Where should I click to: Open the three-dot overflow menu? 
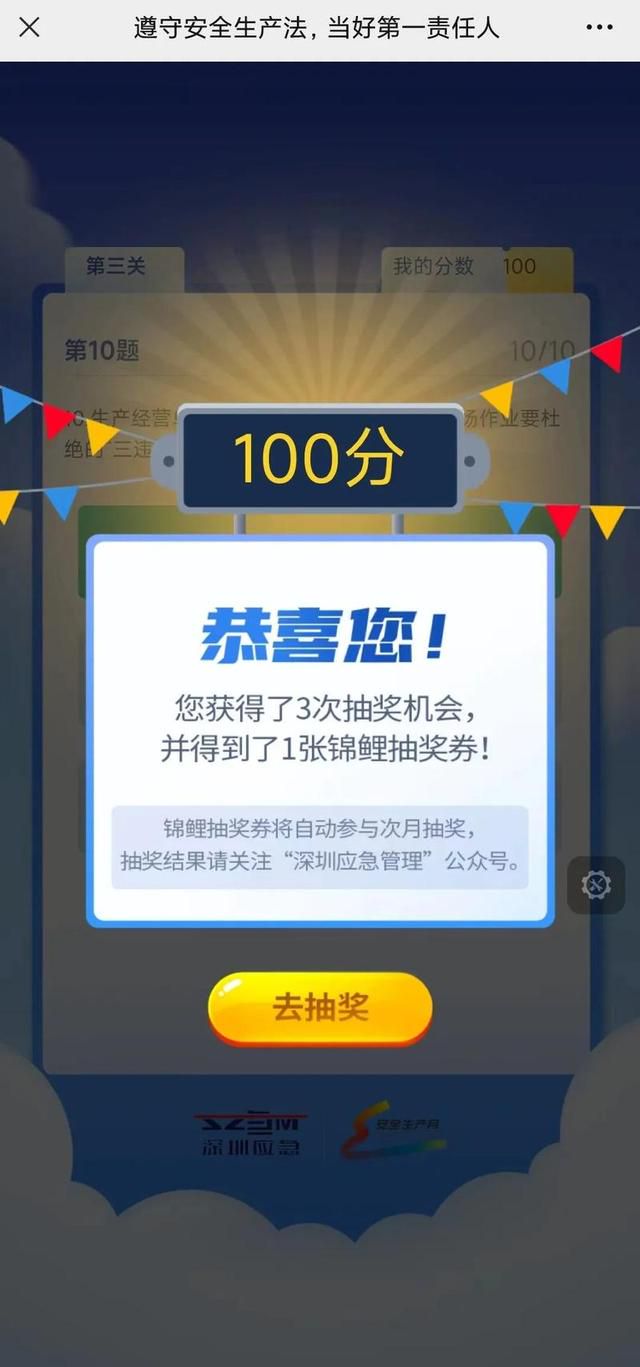point(599,28)
